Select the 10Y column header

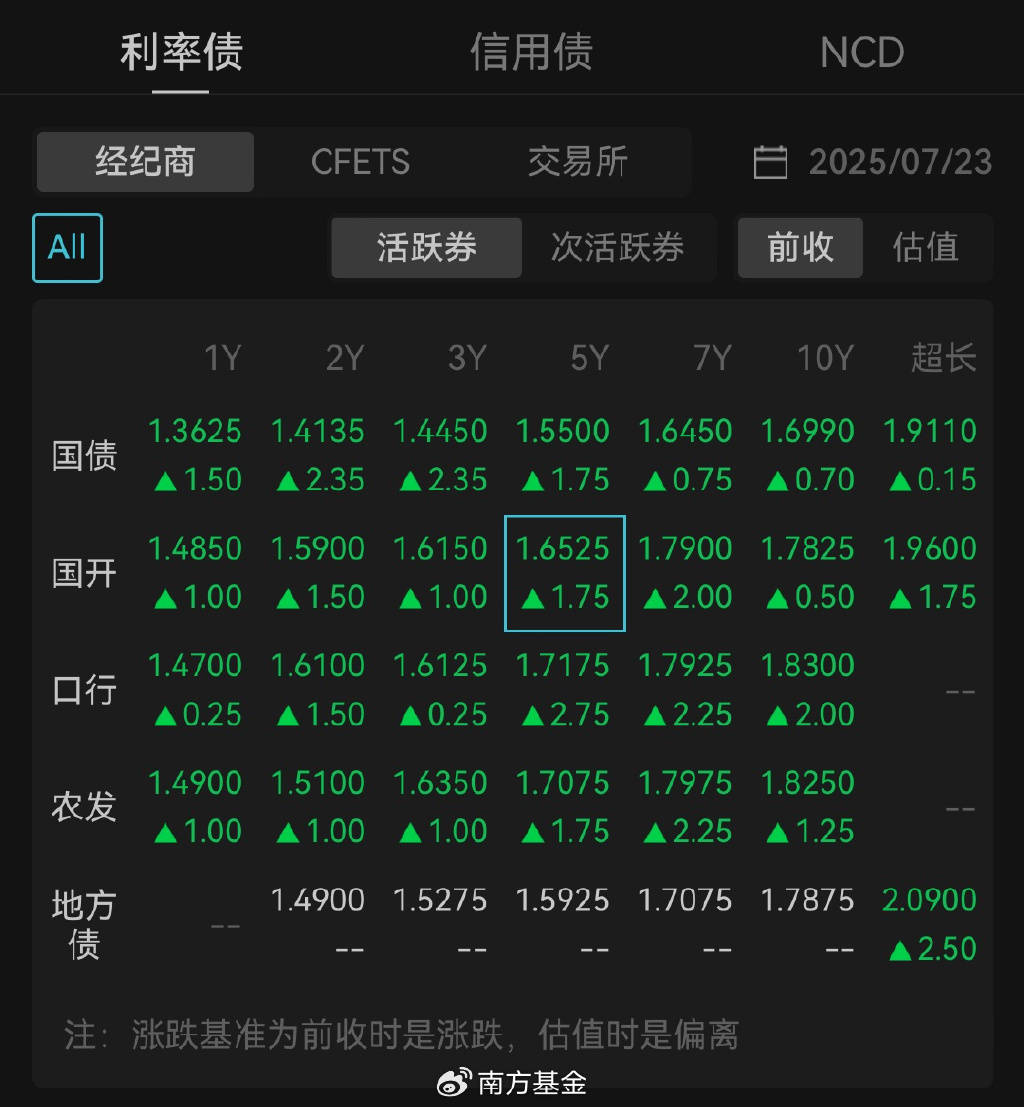823,358
